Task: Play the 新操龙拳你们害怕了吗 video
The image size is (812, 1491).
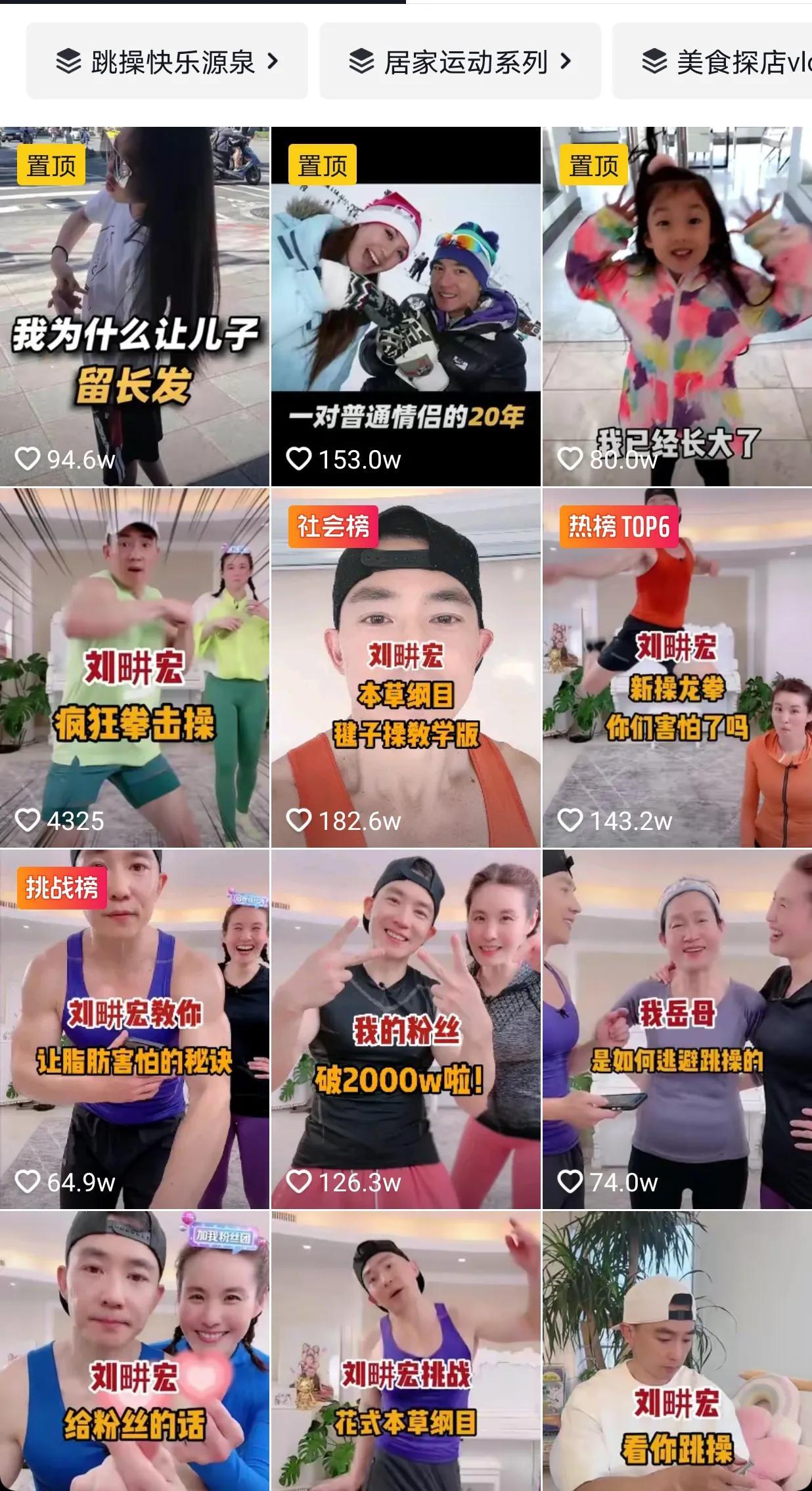Action: pos(677,668)
